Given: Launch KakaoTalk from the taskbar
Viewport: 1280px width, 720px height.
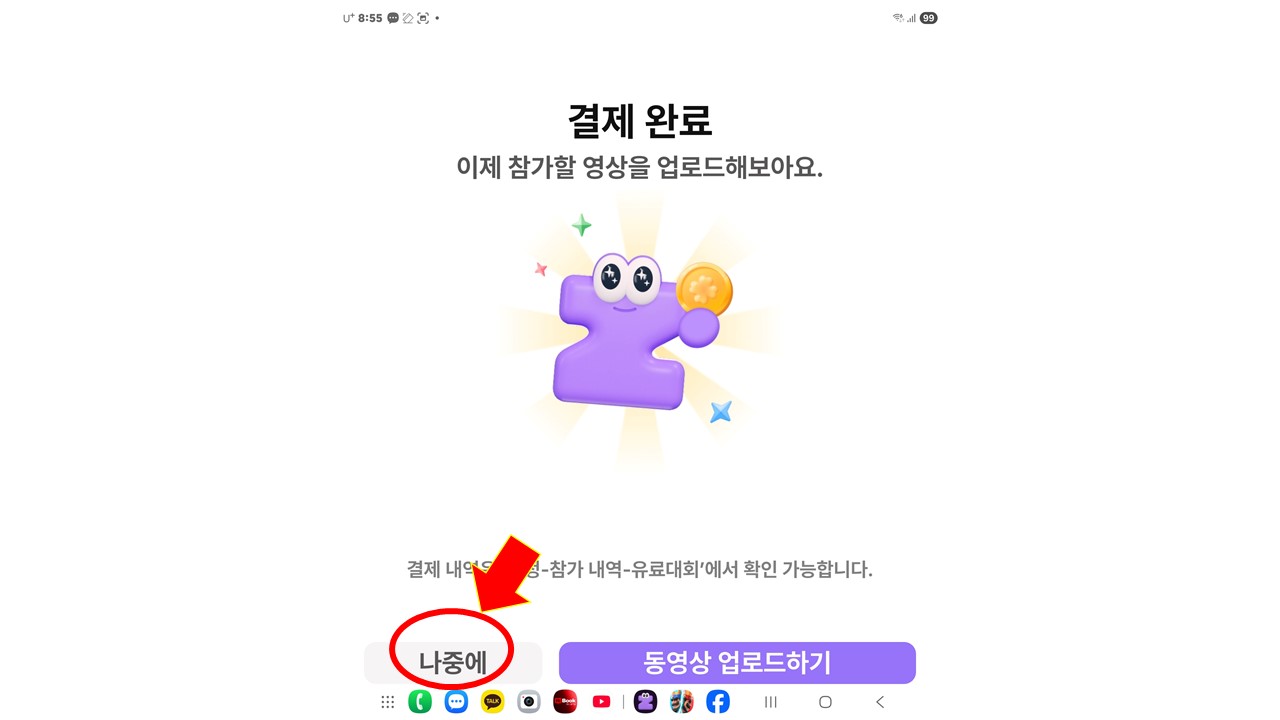Looking at the screenshot, I should tap(493, 702).
